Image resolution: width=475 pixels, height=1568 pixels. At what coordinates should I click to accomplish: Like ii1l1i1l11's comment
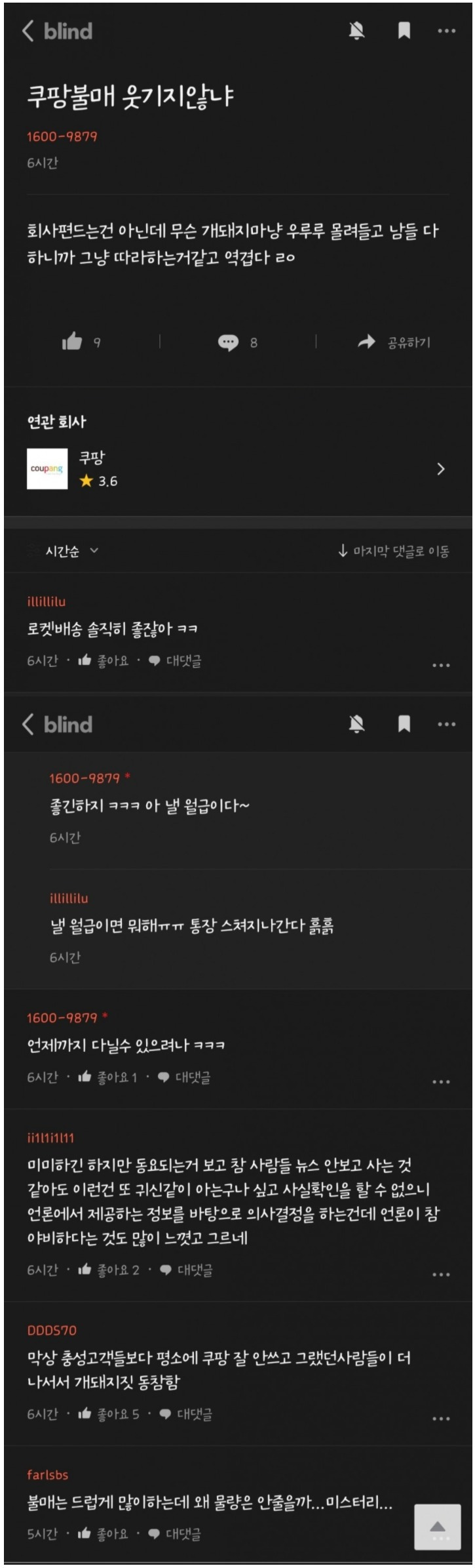[x=108, y=1270]
